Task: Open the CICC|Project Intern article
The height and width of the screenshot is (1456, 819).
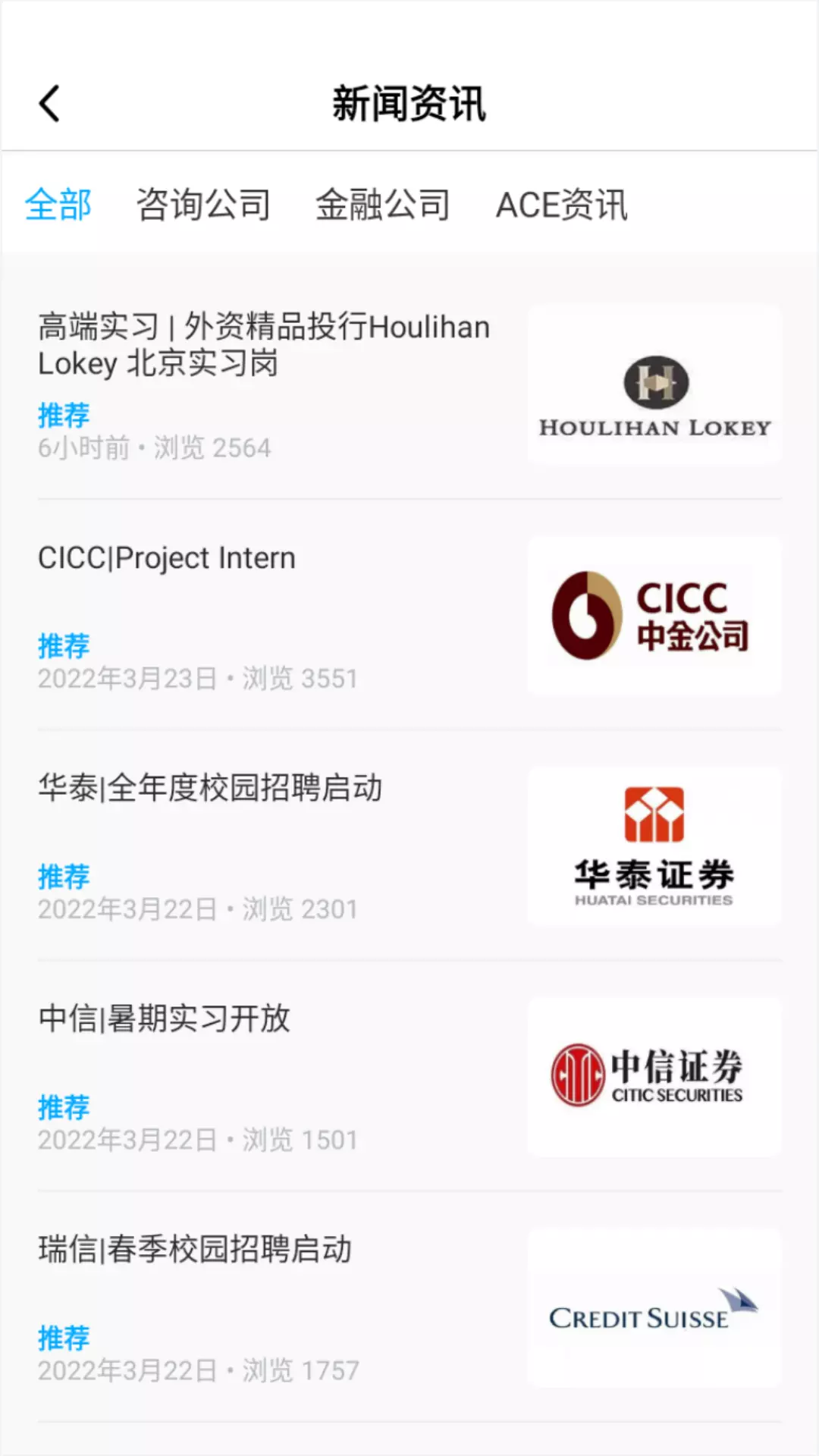Action: click(167, 559)
